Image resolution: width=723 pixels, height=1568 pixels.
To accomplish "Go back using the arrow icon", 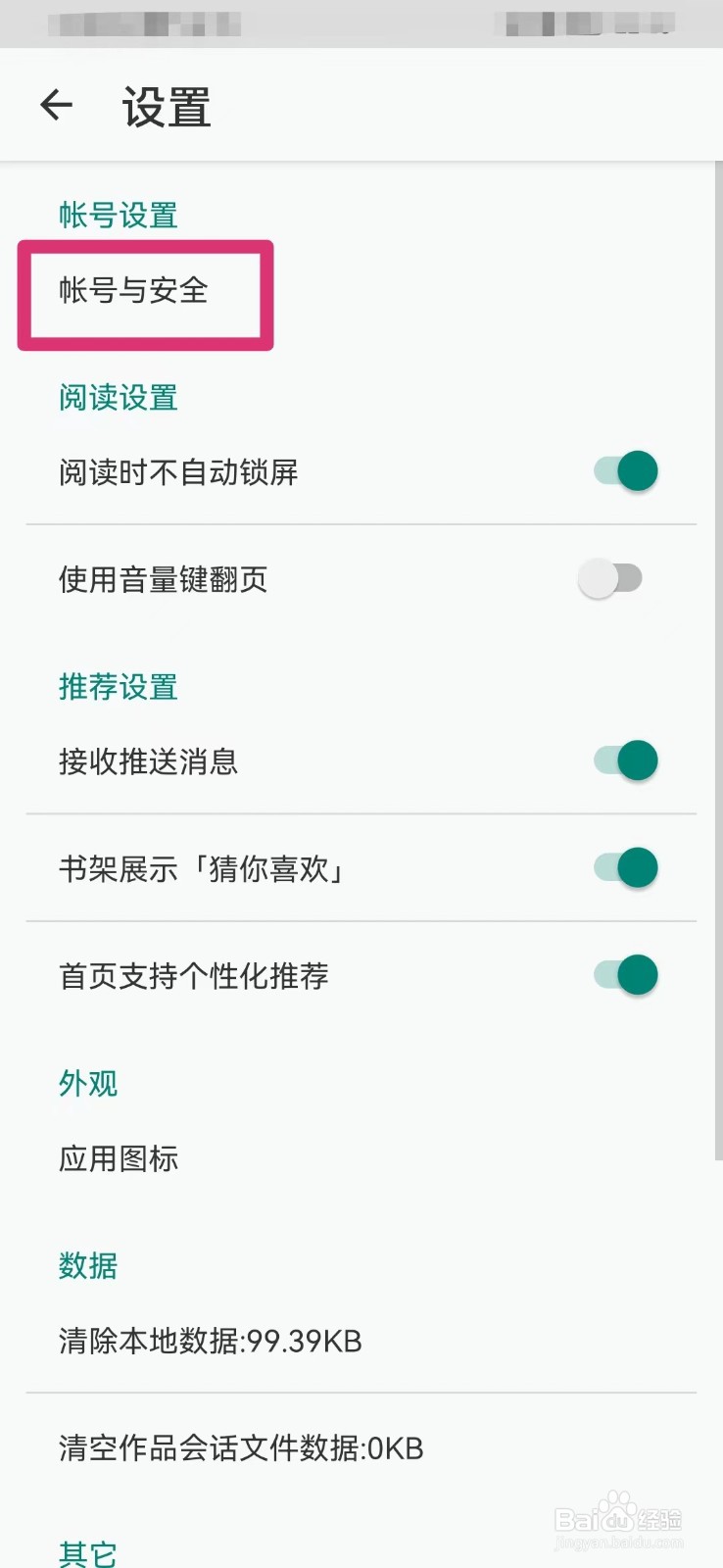I will (x=56, y=105).
